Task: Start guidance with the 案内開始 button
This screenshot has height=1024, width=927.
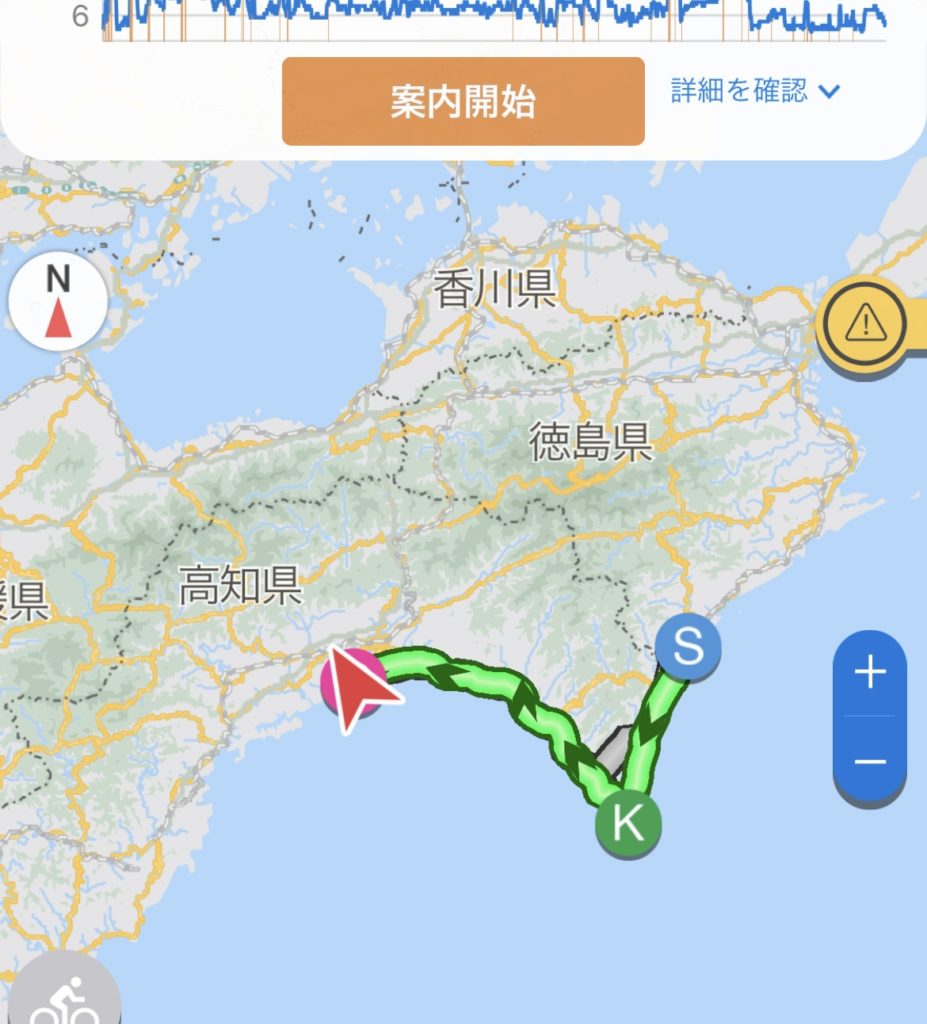Action: point(463,102)
